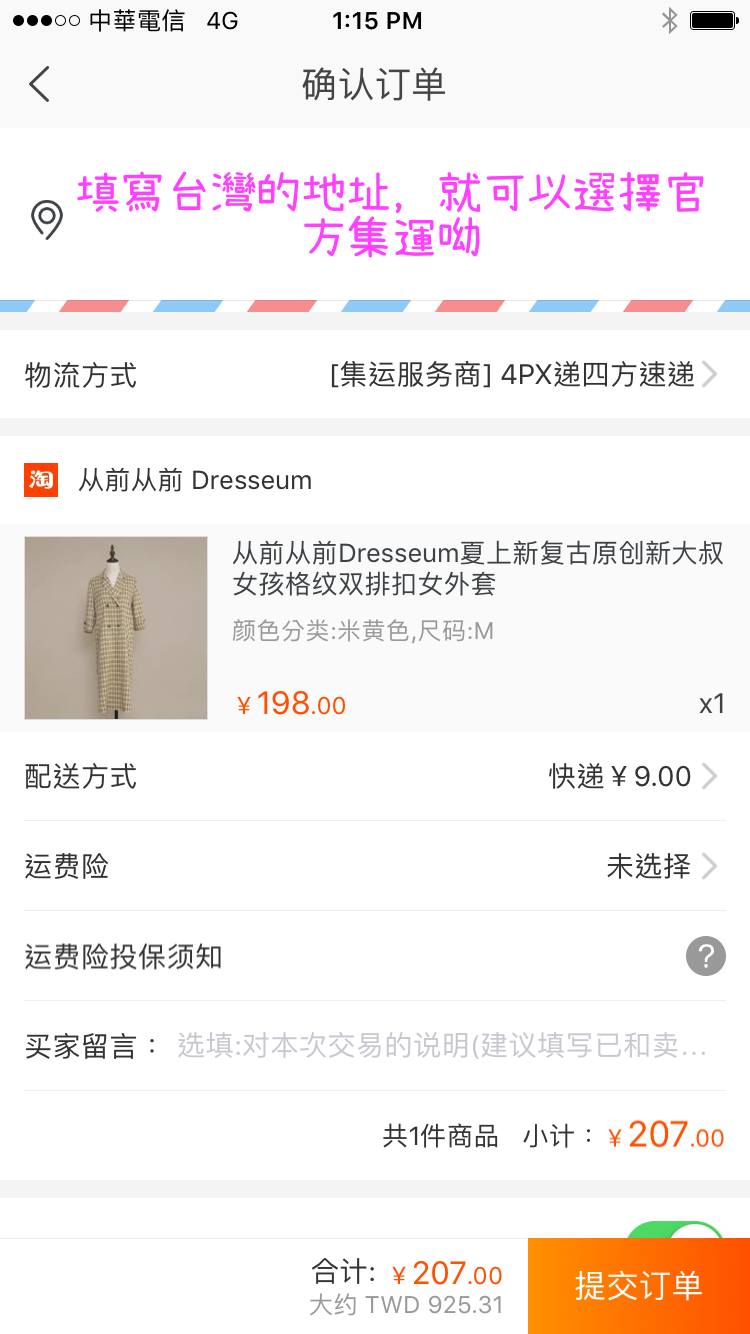Open the delivery address section
750x1334 pixels.
pos(375,214)
